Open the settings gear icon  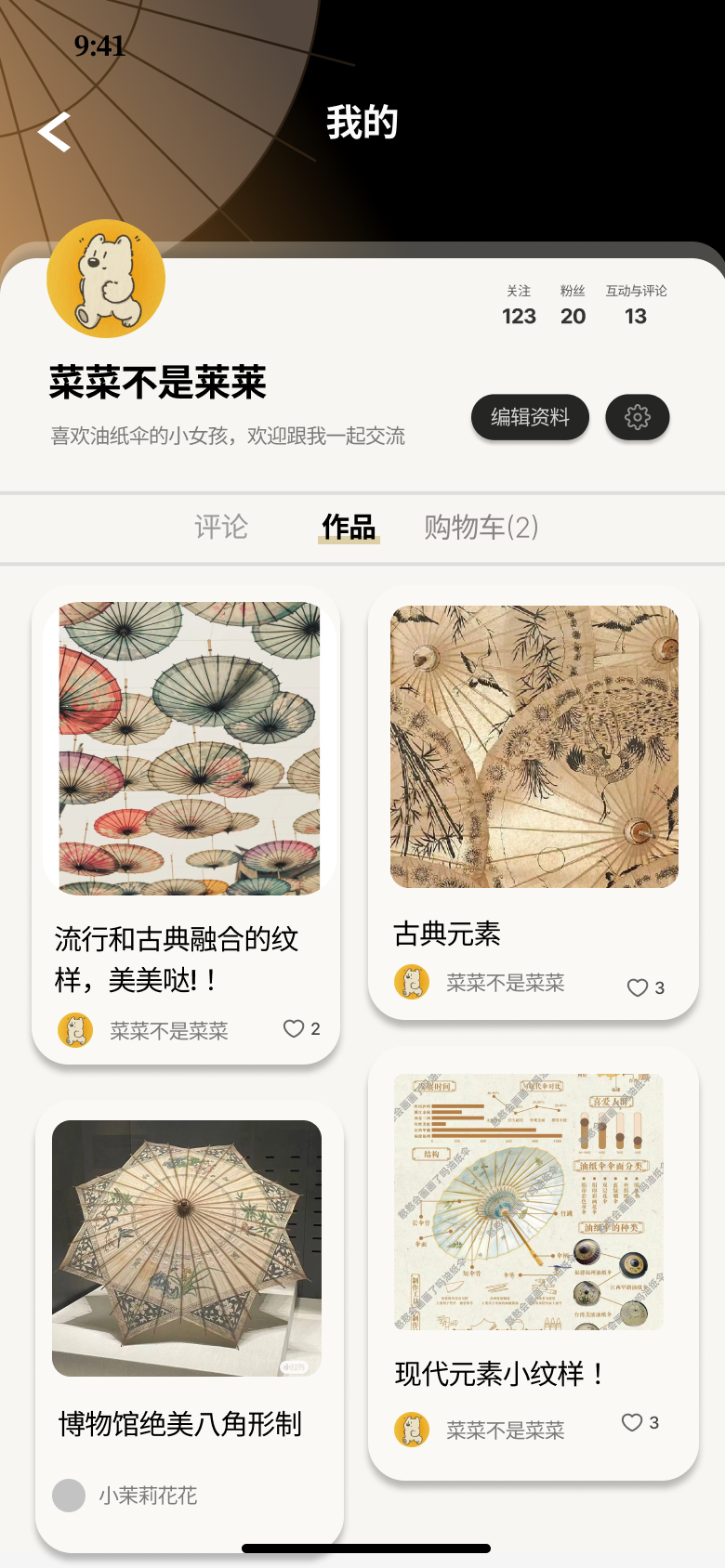pyautogui.click(x=637, y=417)
